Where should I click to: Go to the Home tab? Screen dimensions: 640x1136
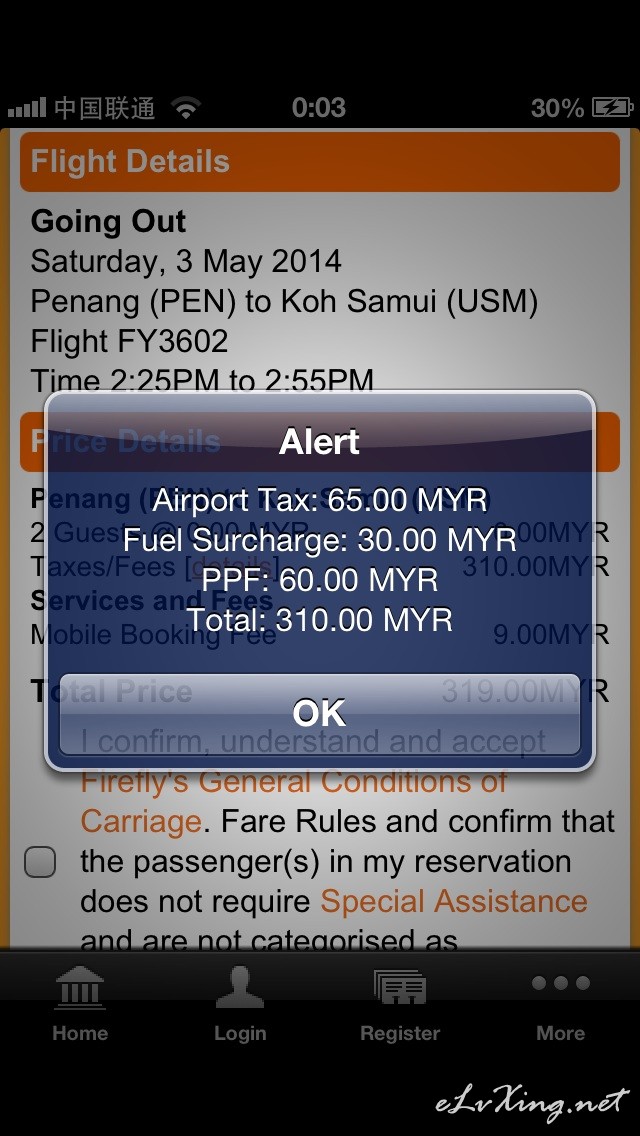80,1005
